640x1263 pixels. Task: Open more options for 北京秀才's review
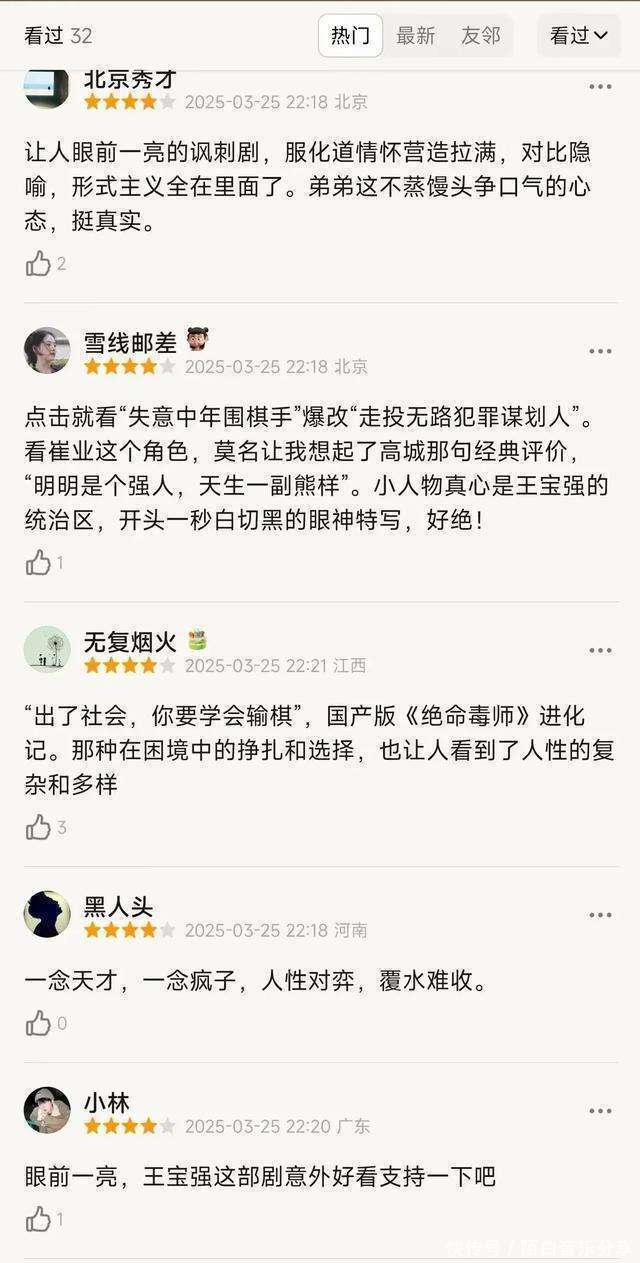(600, 87)
